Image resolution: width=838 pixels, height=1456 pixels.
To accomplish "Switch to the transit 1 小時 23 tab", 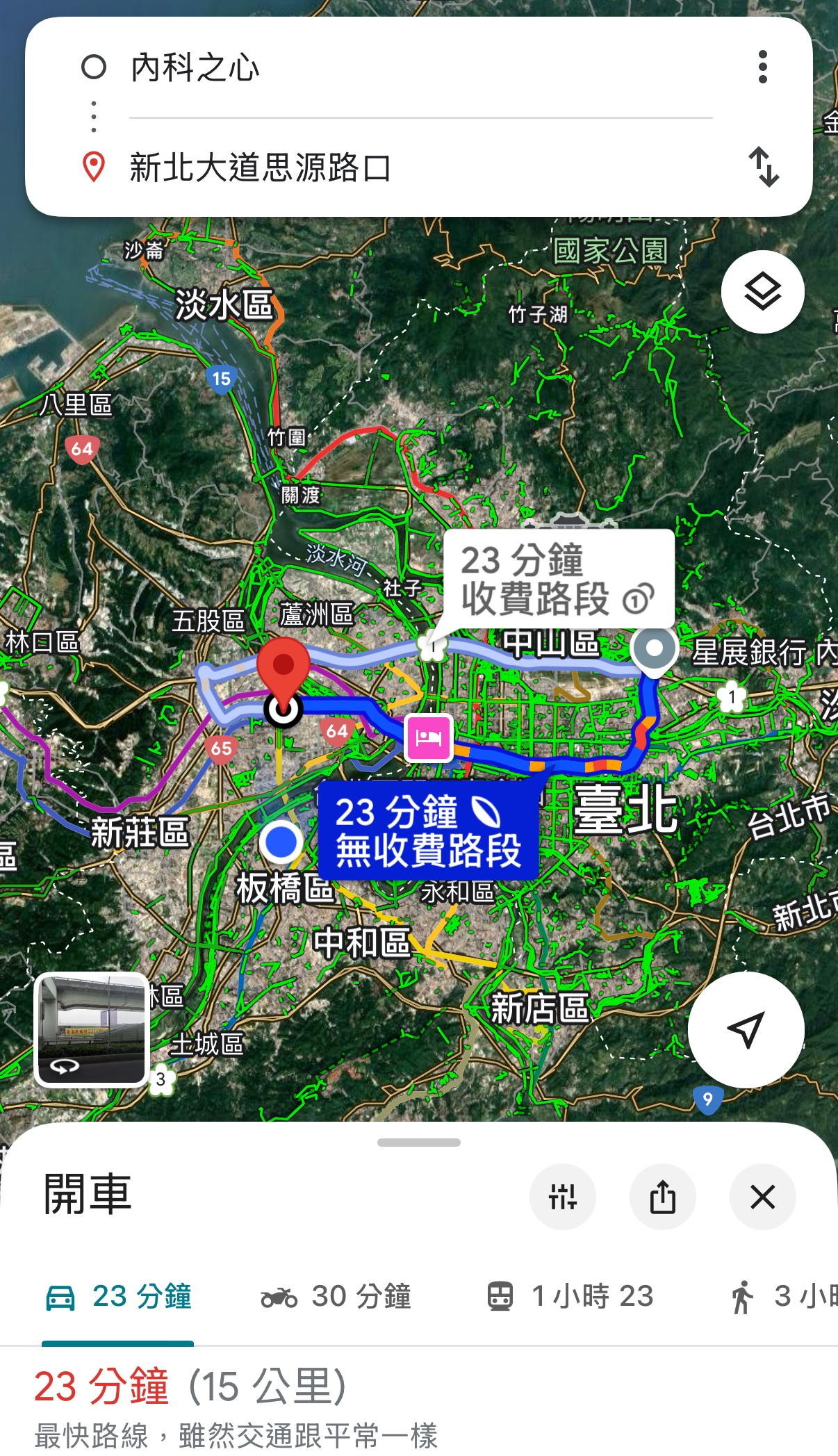I will pyautogui.click(x=570, y=1296).
